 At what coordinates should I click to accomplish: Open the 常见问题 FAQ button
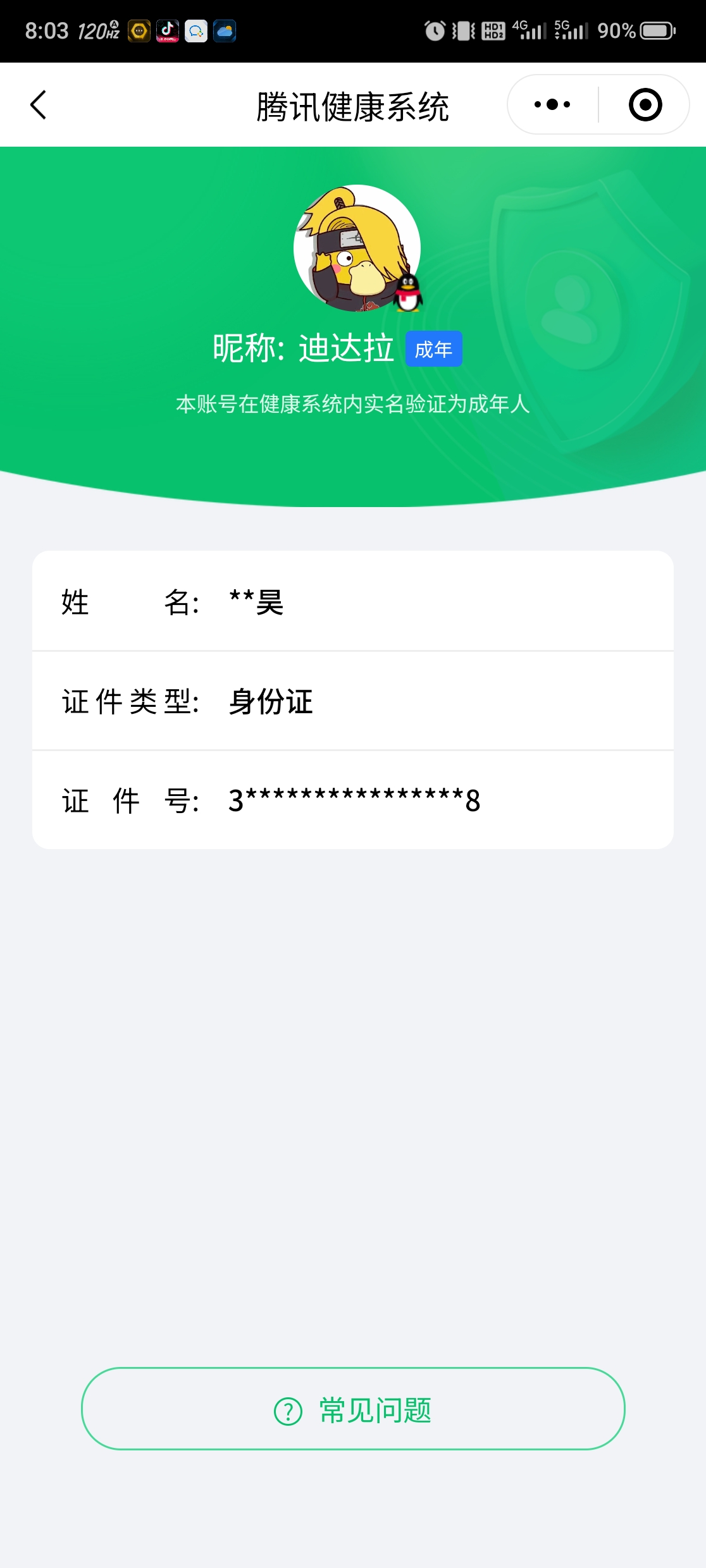[353, 1409]
